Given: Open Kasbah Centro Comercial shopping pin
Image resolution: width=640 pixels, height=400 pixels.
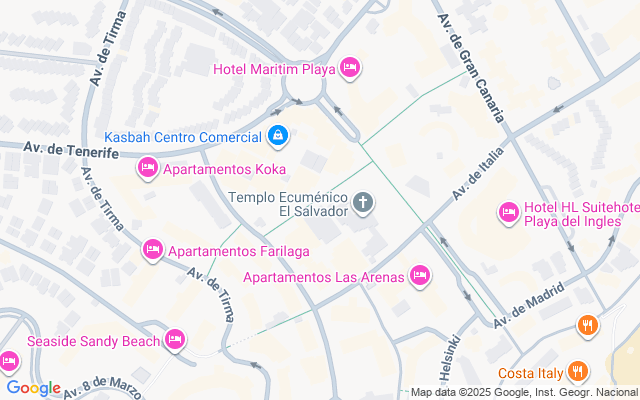Looking at the screenshot, I should click(x=277, y=135).
